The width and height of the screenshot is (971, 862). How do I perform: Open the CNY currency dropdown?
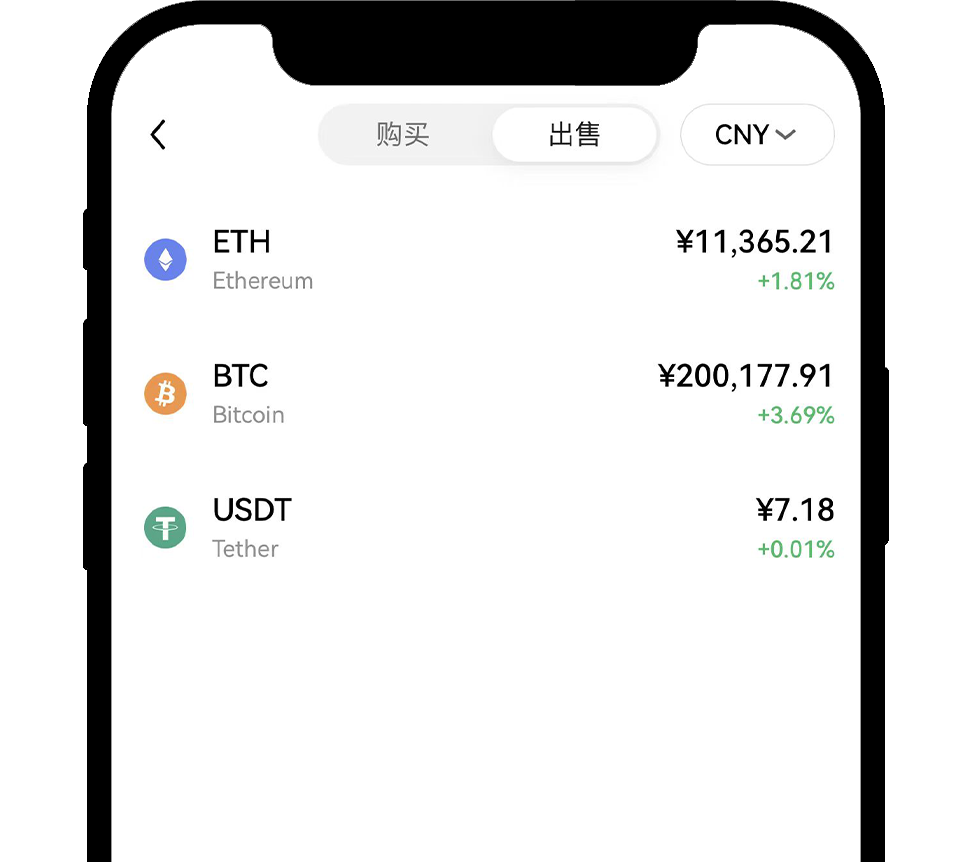coord(756,135)
